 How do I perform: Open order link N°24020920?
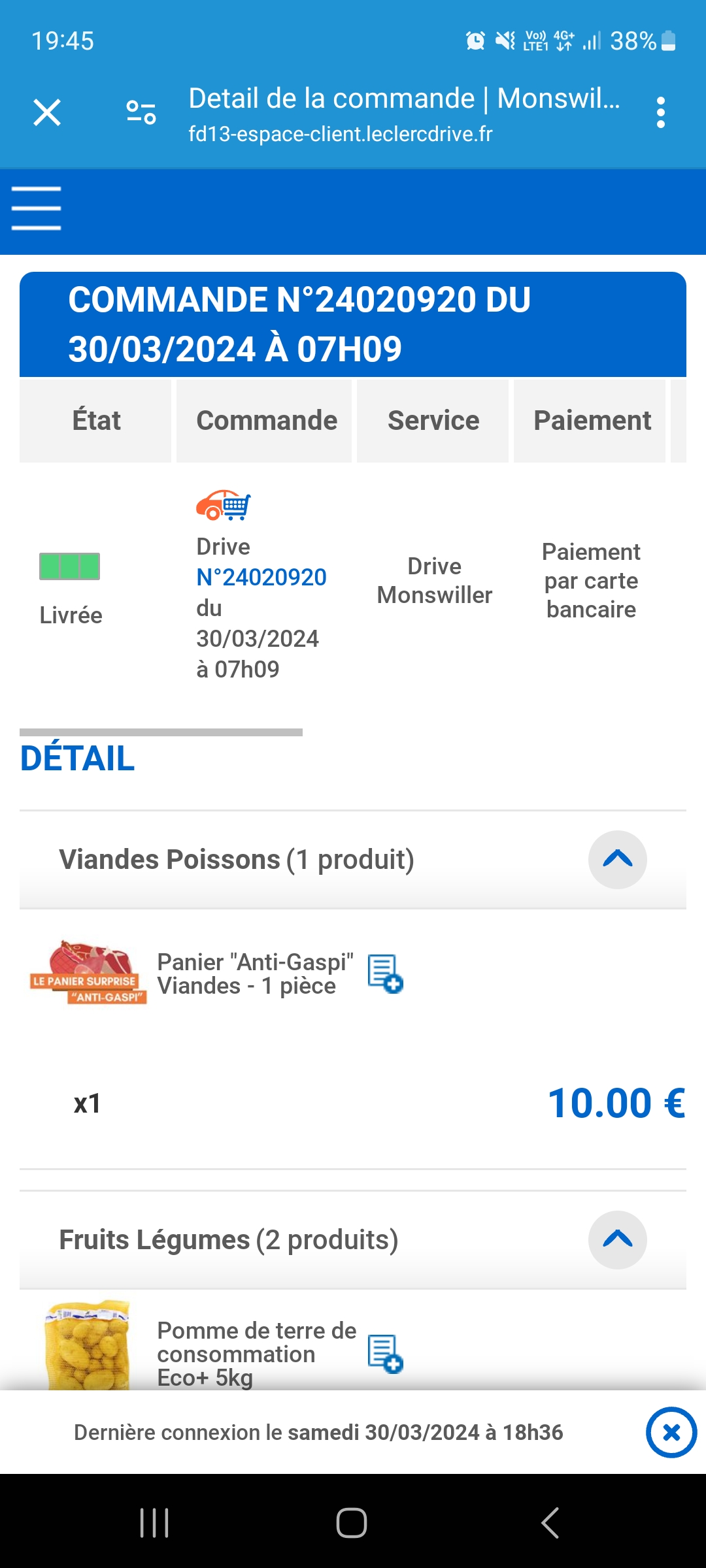261,578
